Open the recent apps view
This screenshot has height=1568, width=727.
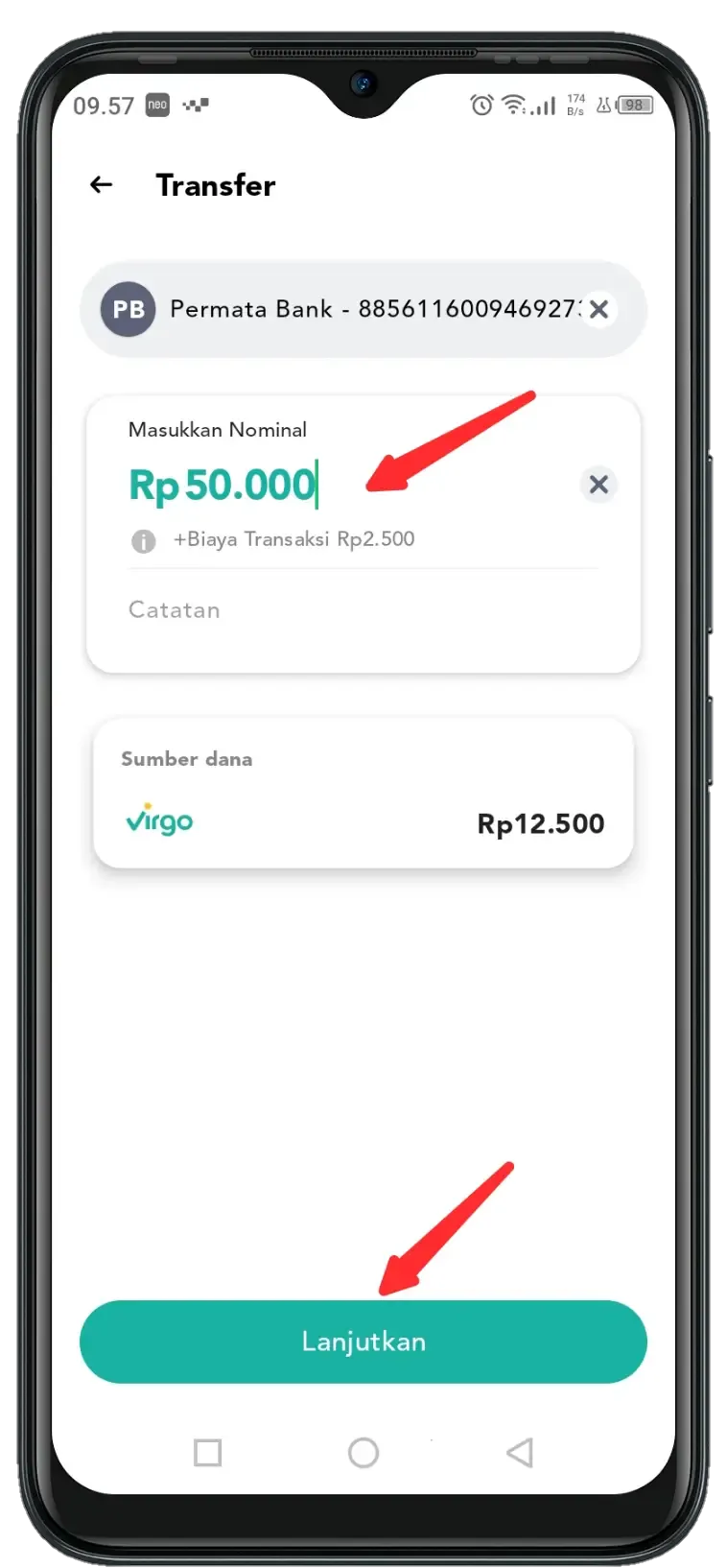(208, 1452)
